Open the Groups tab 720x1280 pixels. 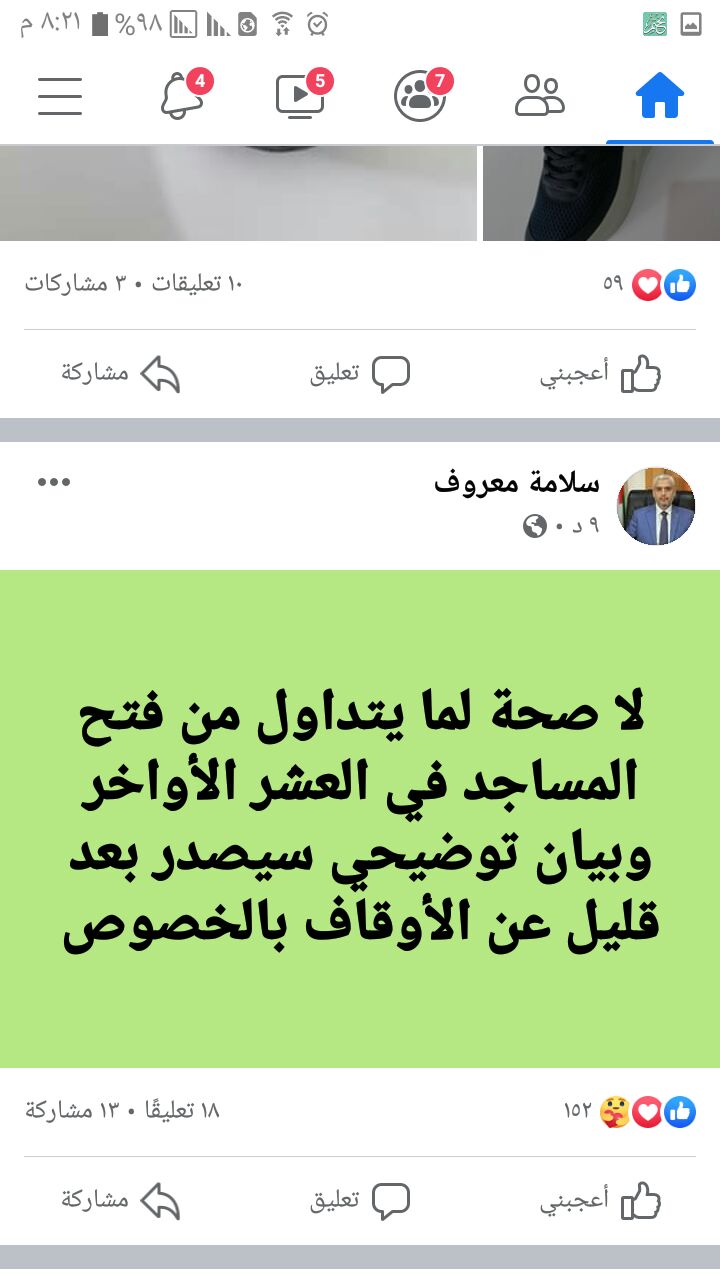point(420,97)
